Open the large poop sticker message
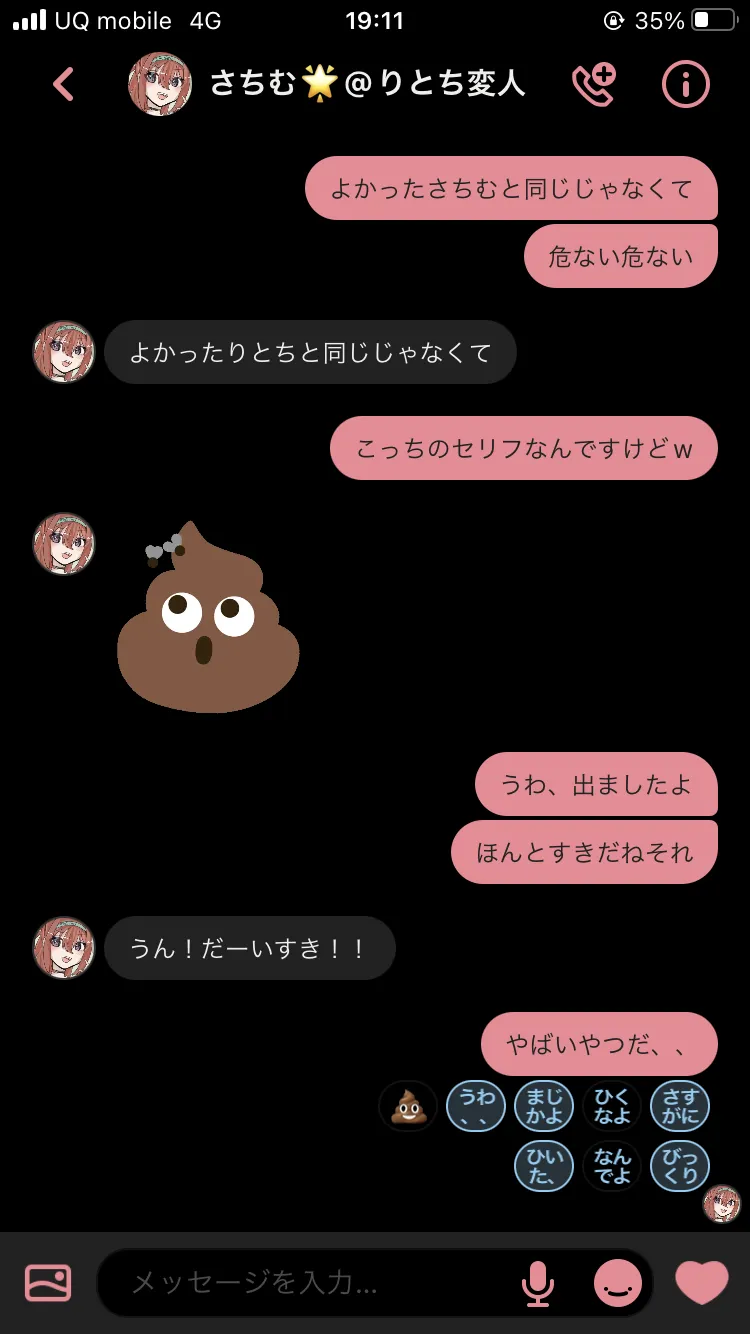The width and height of the screenshot is (750, 1334). (x=208, y=617)
